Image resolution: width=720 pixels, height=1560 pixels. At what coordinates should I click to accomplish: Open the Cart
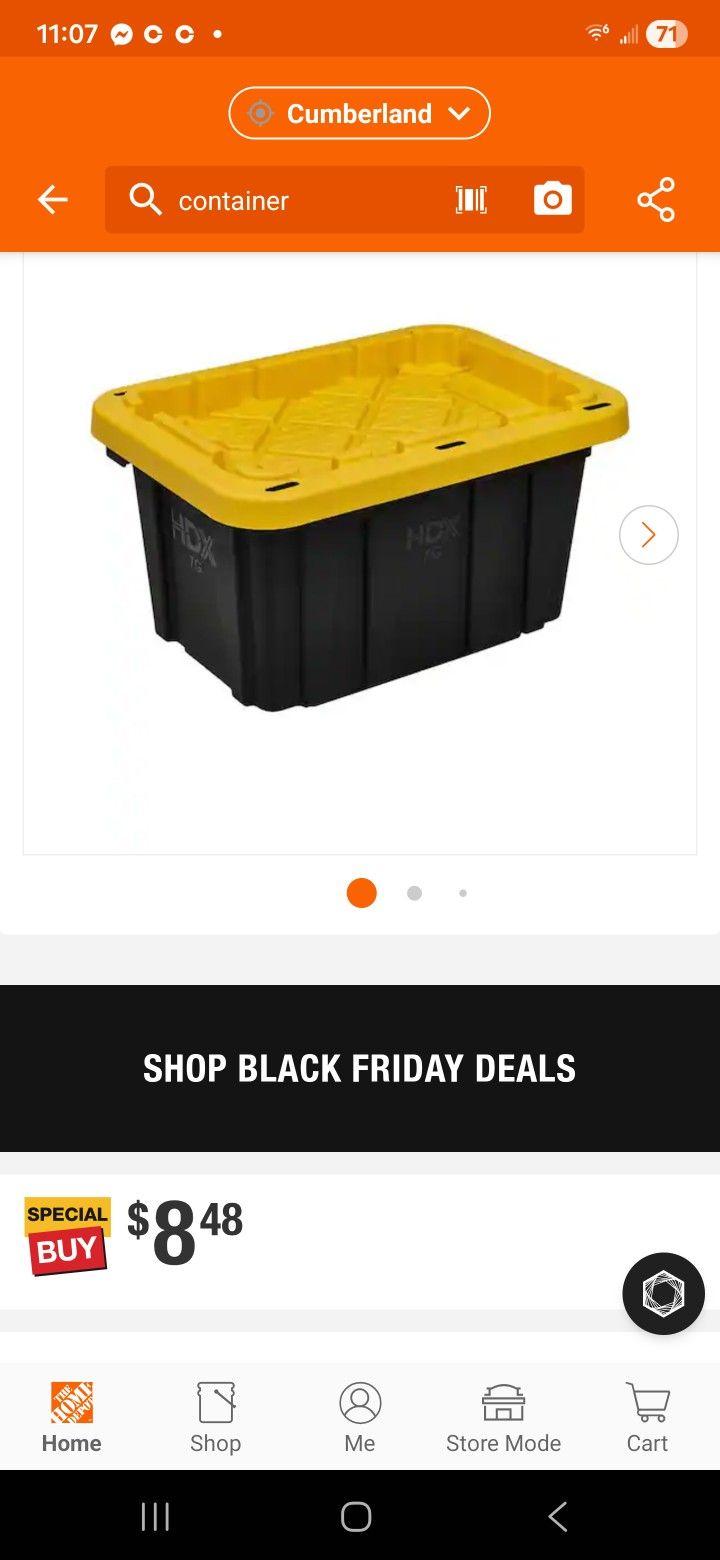click(647, 1415)
